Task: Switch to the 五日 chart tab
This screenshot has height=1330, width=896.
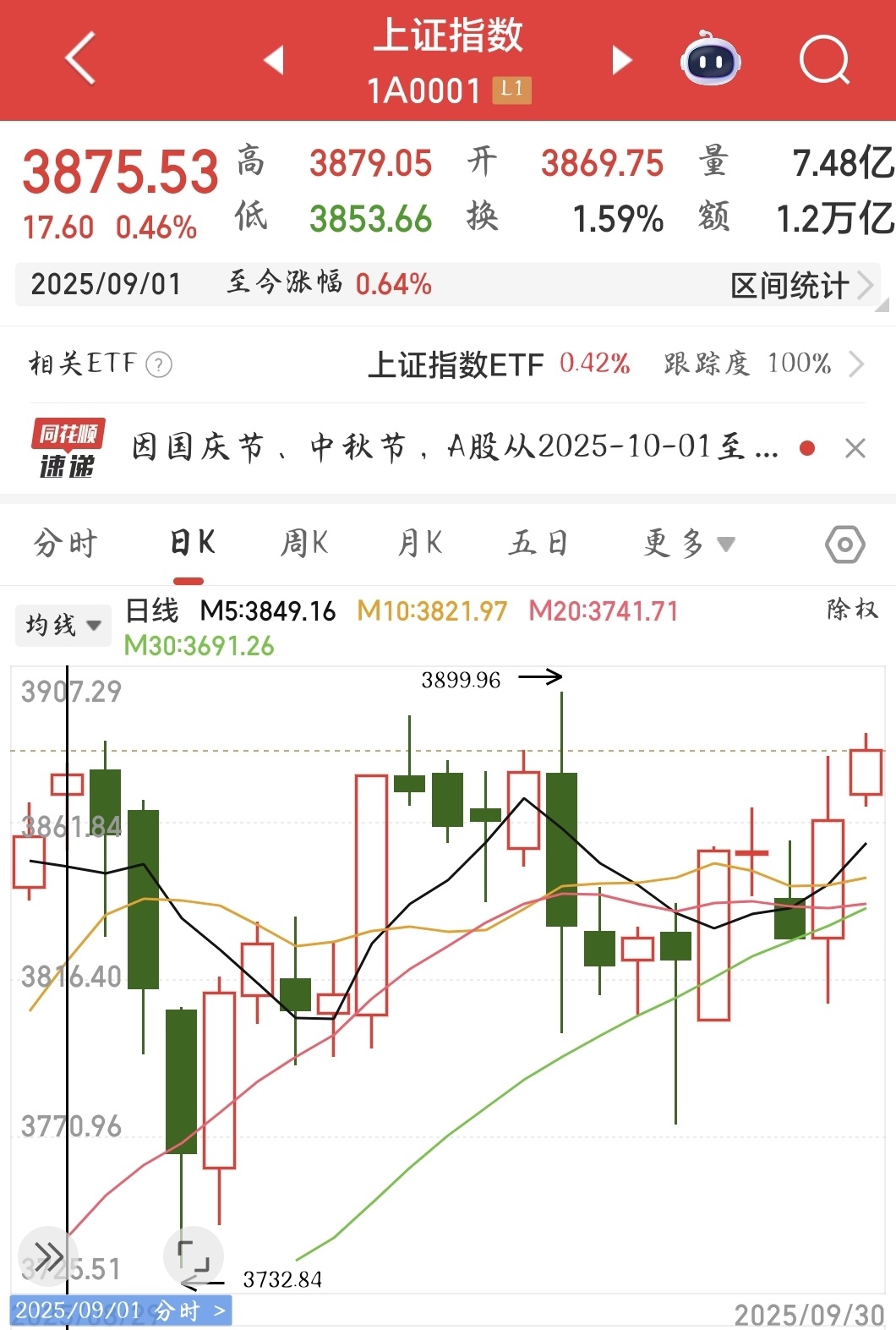Action: coord(538,543)
